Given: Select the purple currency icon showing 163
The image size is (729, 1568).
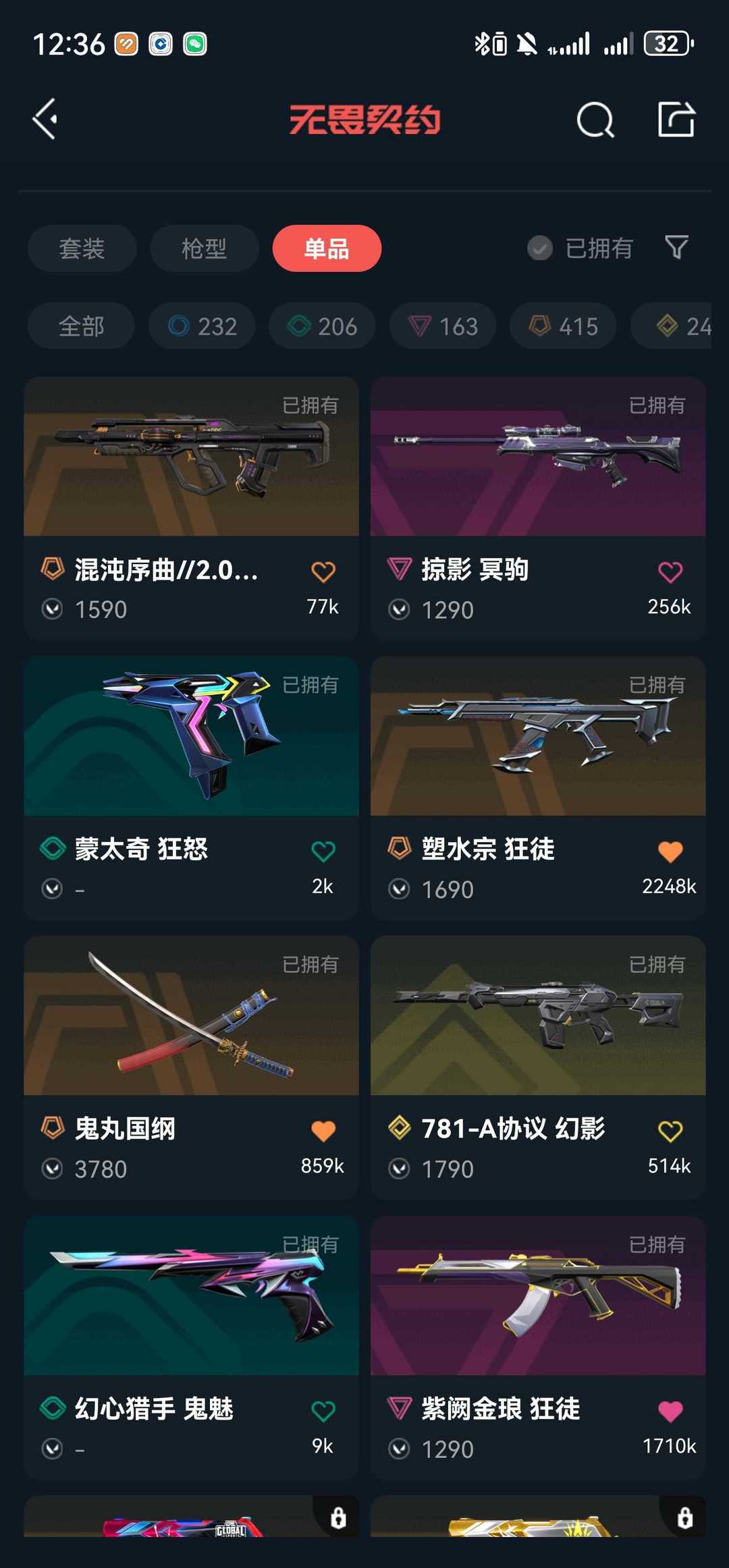Looking at the screenshot, I should (x=442, y=326).
